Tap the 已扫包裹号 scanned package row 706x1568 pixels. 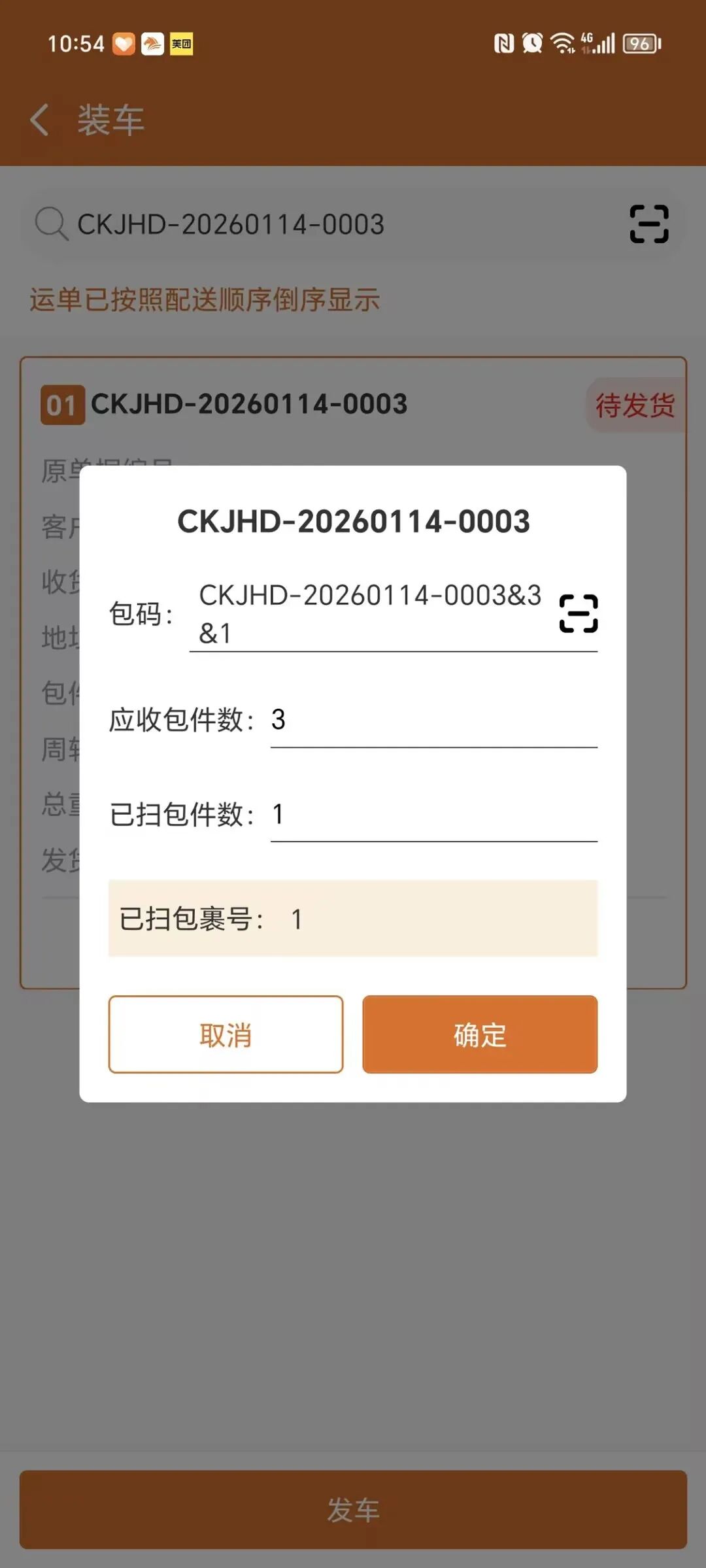point(353,918)
